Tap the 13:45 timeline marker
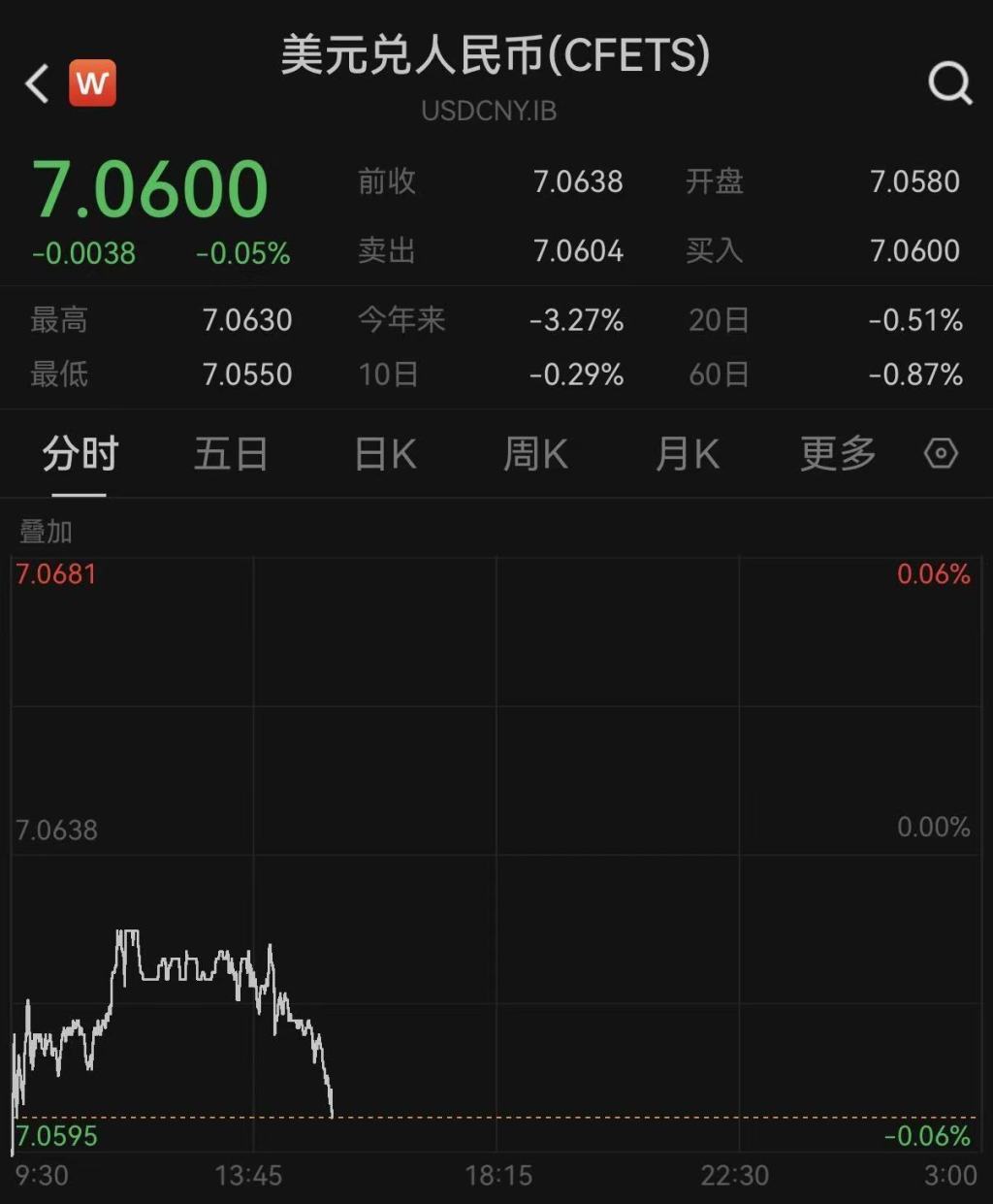 tap(250, 1176)
